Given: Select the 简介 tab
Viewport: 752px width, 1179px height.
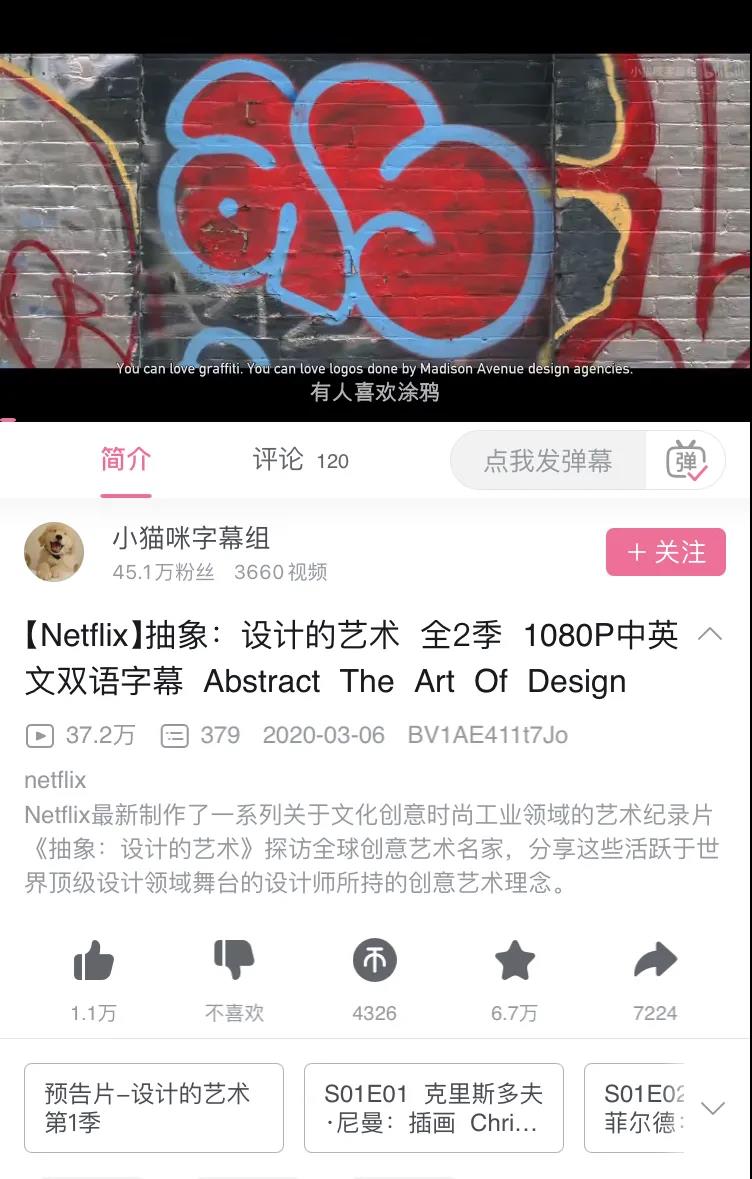Looking at the screenshot, I should (x=126, y=460).
